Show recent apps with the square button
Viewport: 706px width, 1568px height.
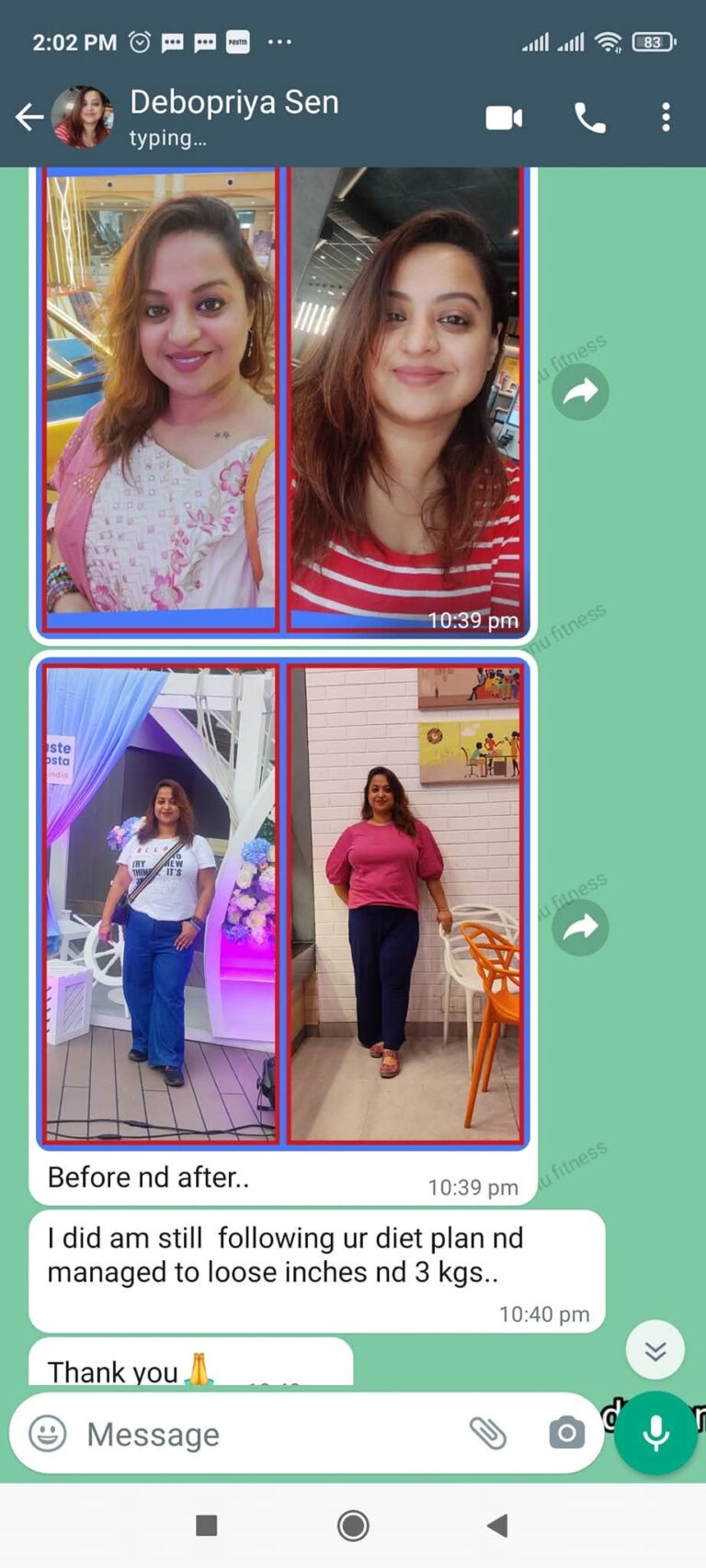coord(207,1526)
